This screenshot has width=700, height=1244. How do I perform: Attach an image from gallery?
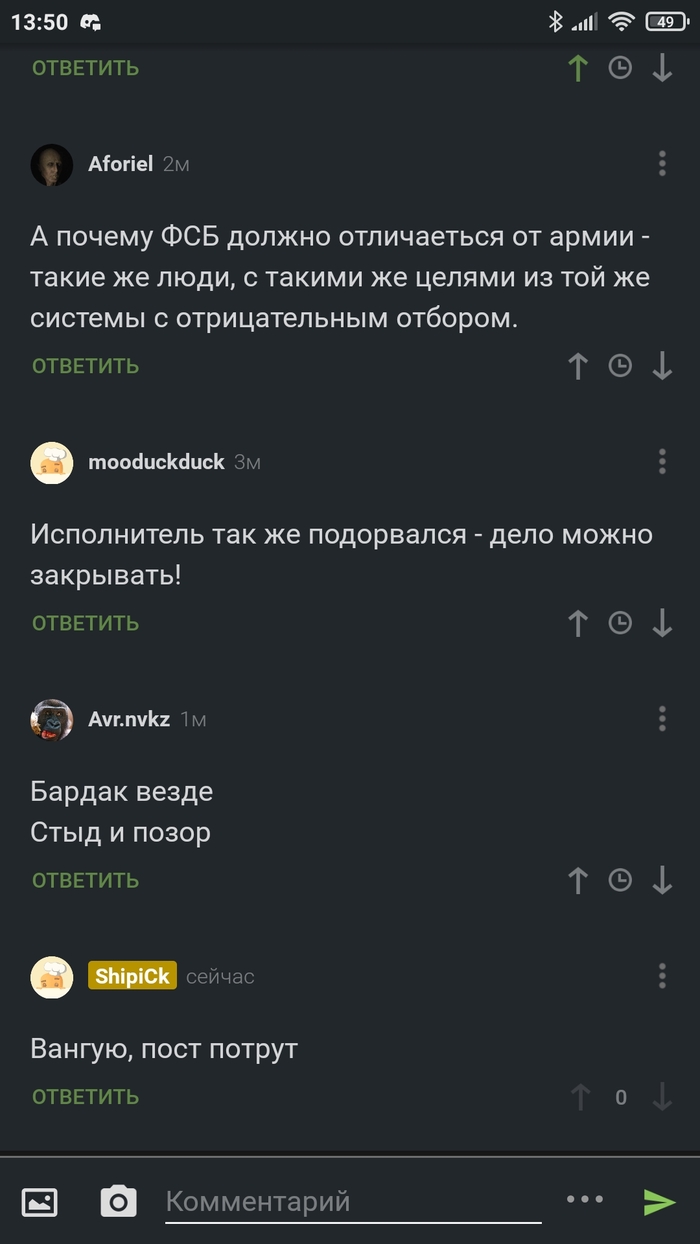click(40, 1201)
